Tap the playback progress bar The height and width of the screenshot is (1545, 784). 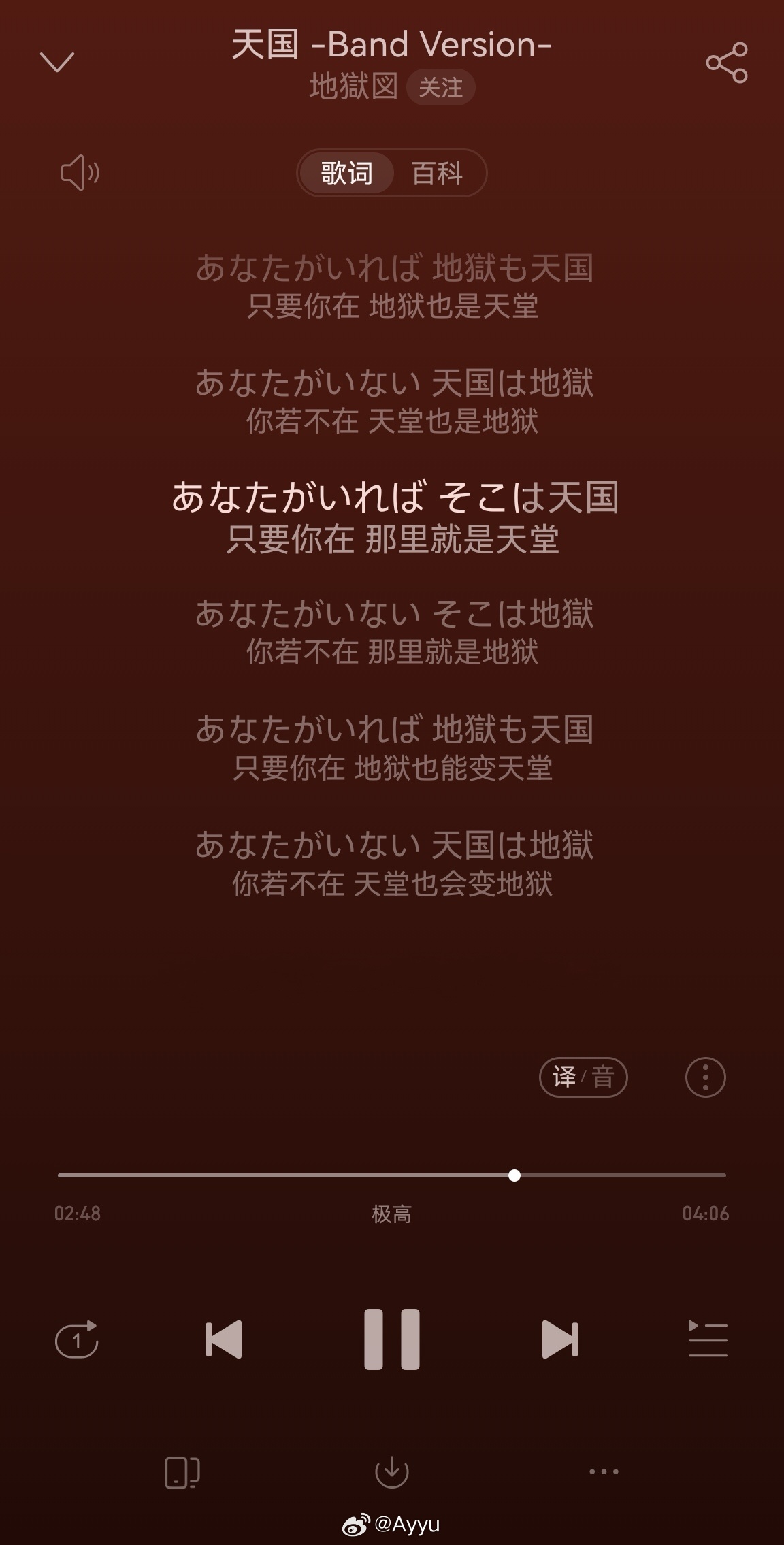(392, 1175)
